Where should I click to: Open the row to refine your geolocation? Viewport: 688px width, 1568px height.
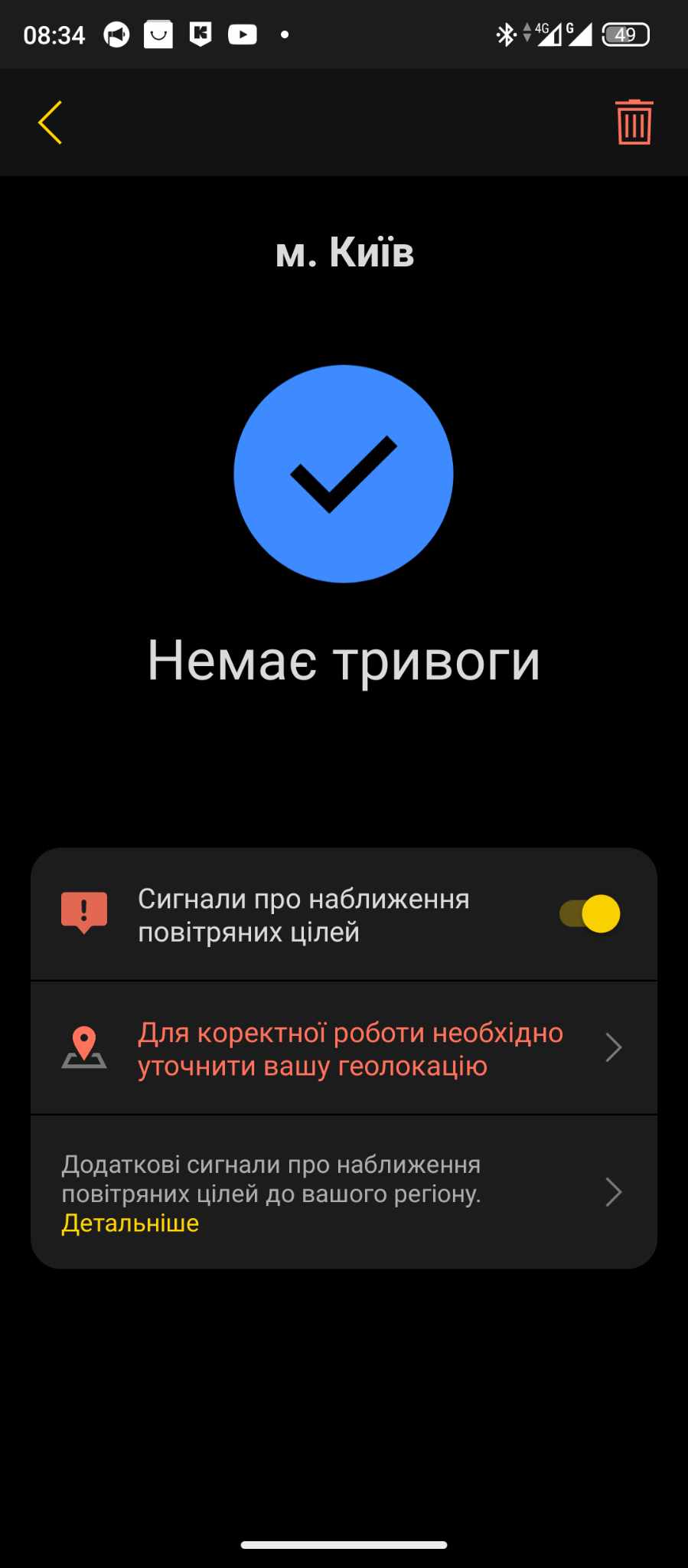(x=344, y=1048)
